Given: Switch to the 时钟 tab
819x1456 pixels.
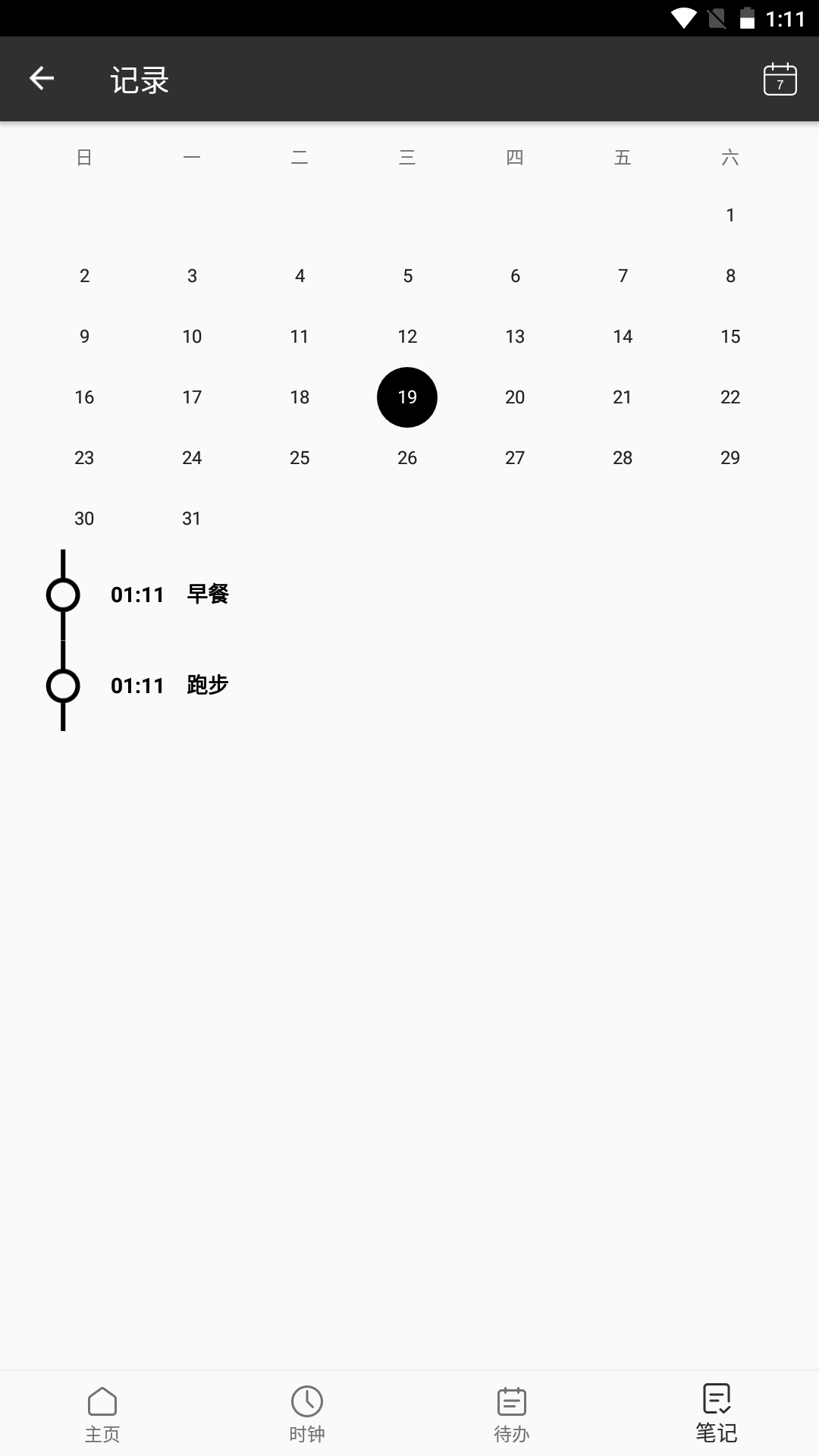Looking at the screenshot, I should (307, 1414).
